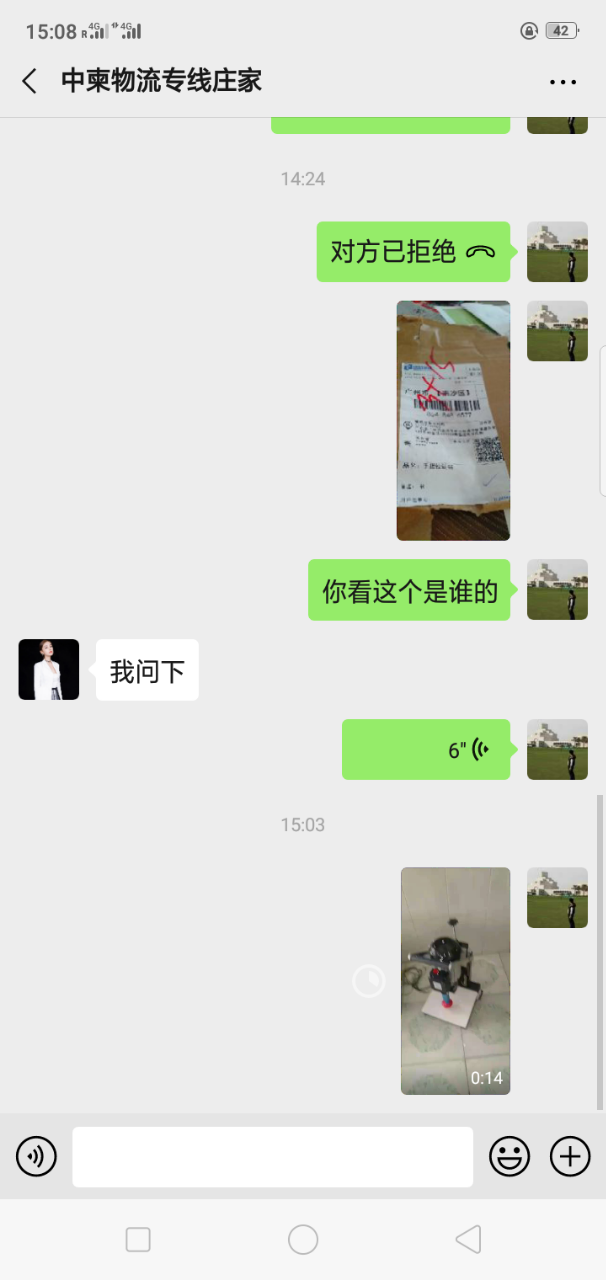Play the 6-second voice message
The height and width of the screenshot is (1280, 606).
(426, 749)
